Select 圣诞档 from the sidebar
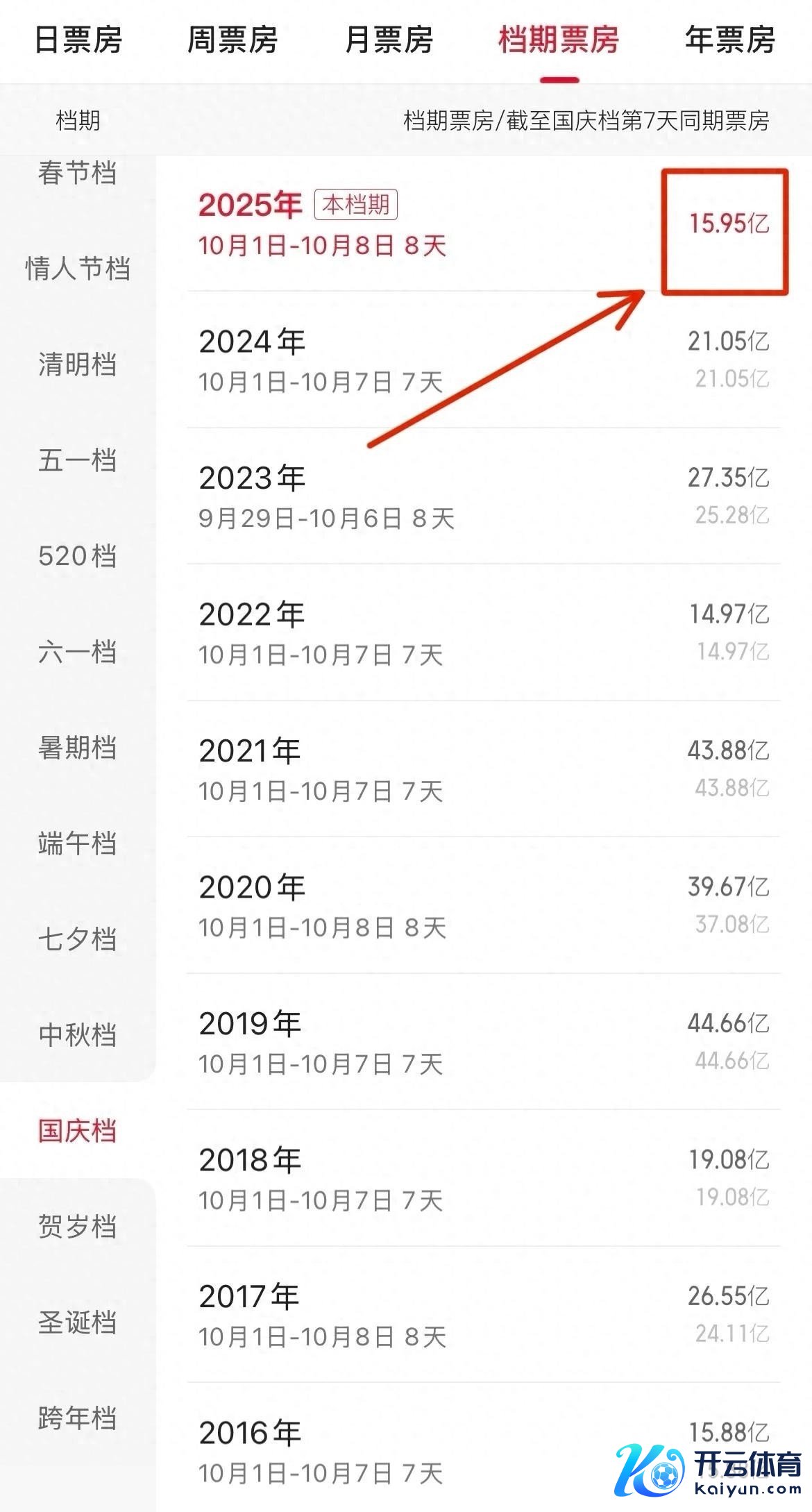This screenshot has height=1512, width=812. [x=78, y=1322]
